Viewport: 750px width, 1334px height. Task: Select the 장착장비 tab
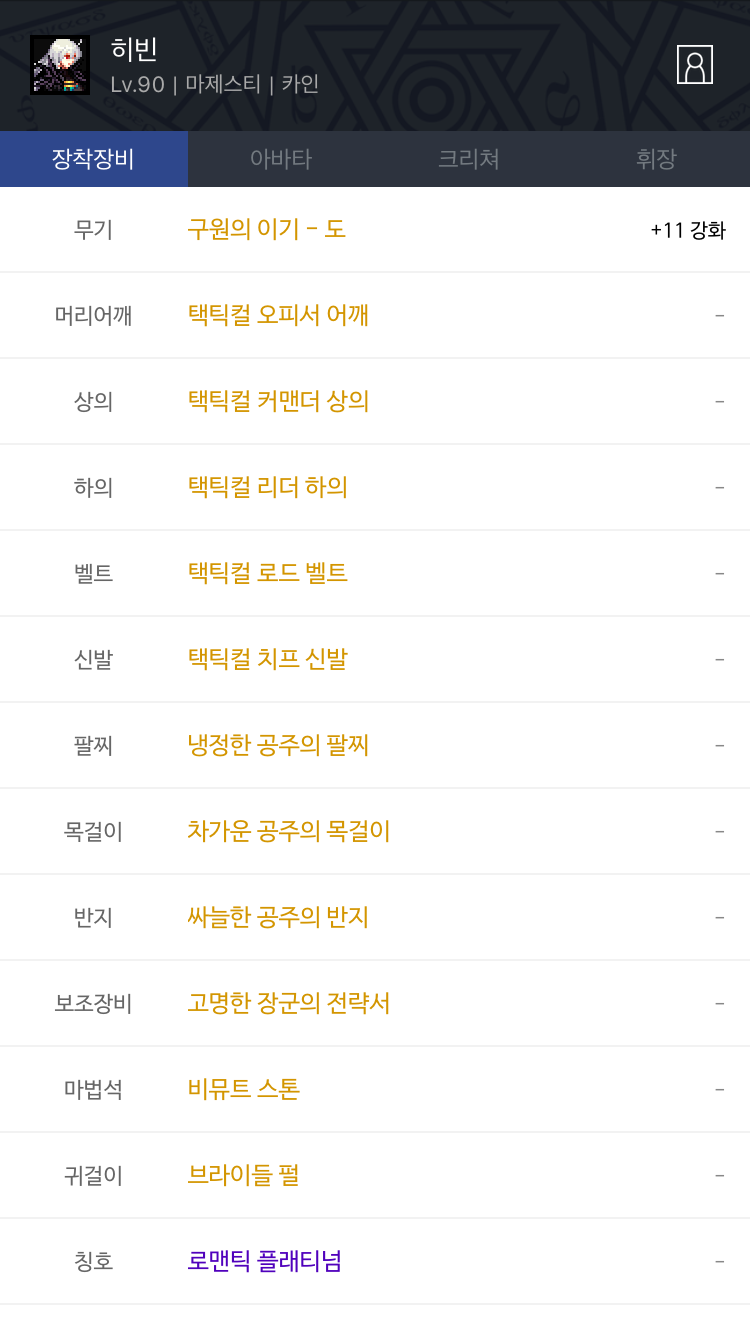(x=94, y=159)
